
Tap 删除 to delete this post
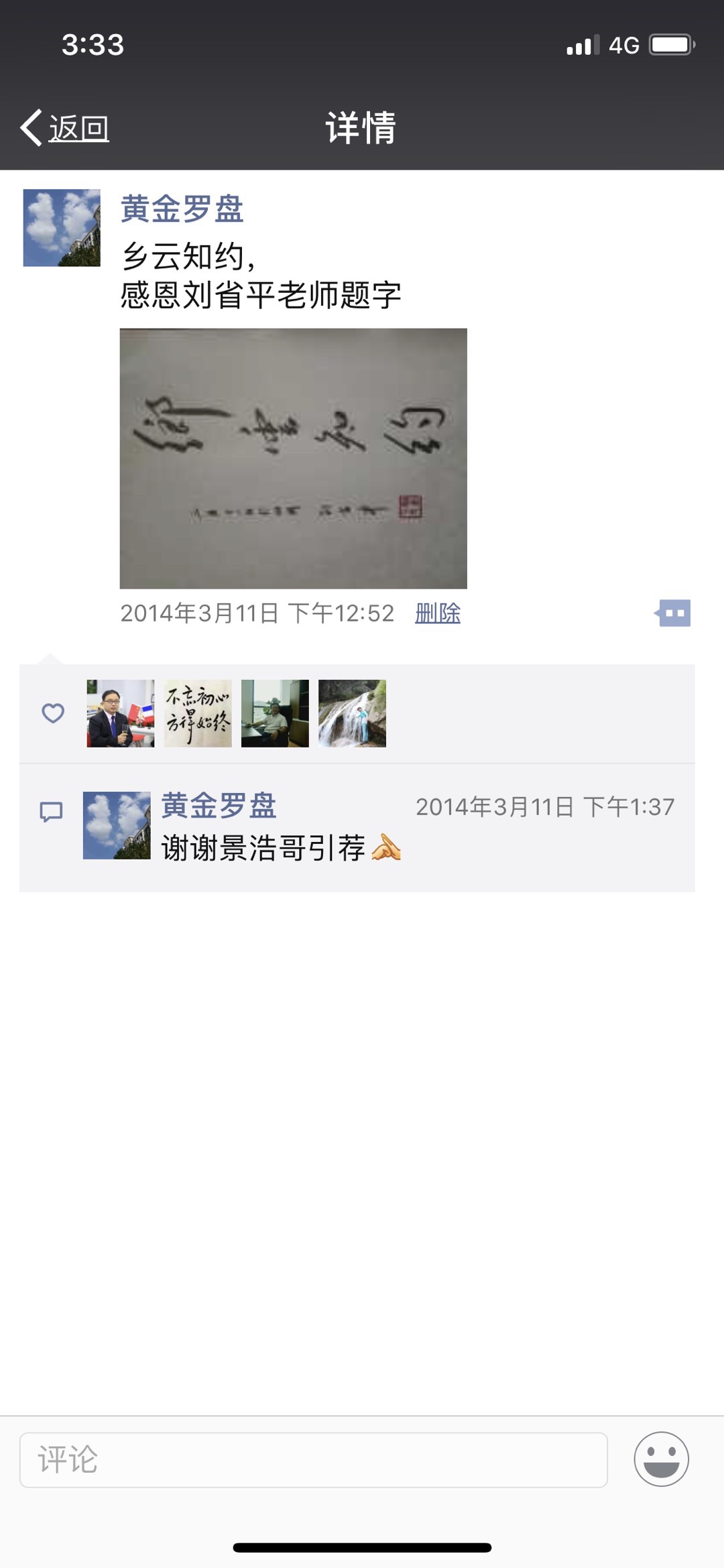437,613
